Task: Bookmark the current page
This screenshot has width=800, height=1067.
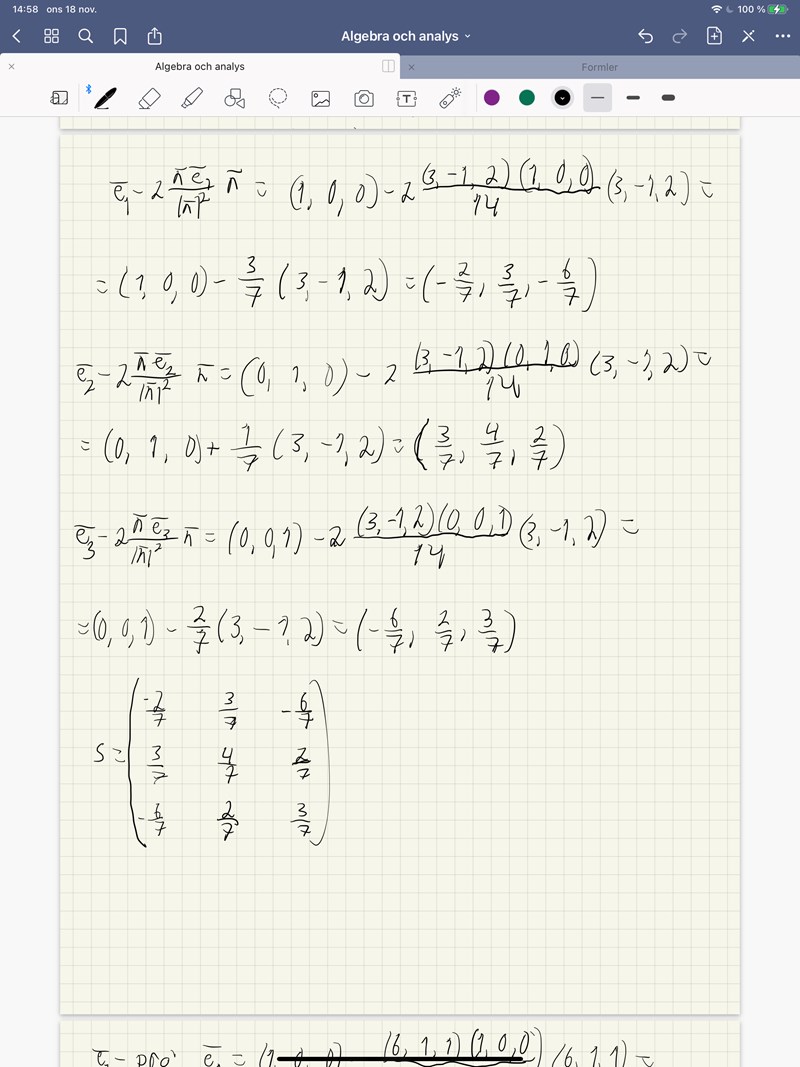Action: pos(120,36)
